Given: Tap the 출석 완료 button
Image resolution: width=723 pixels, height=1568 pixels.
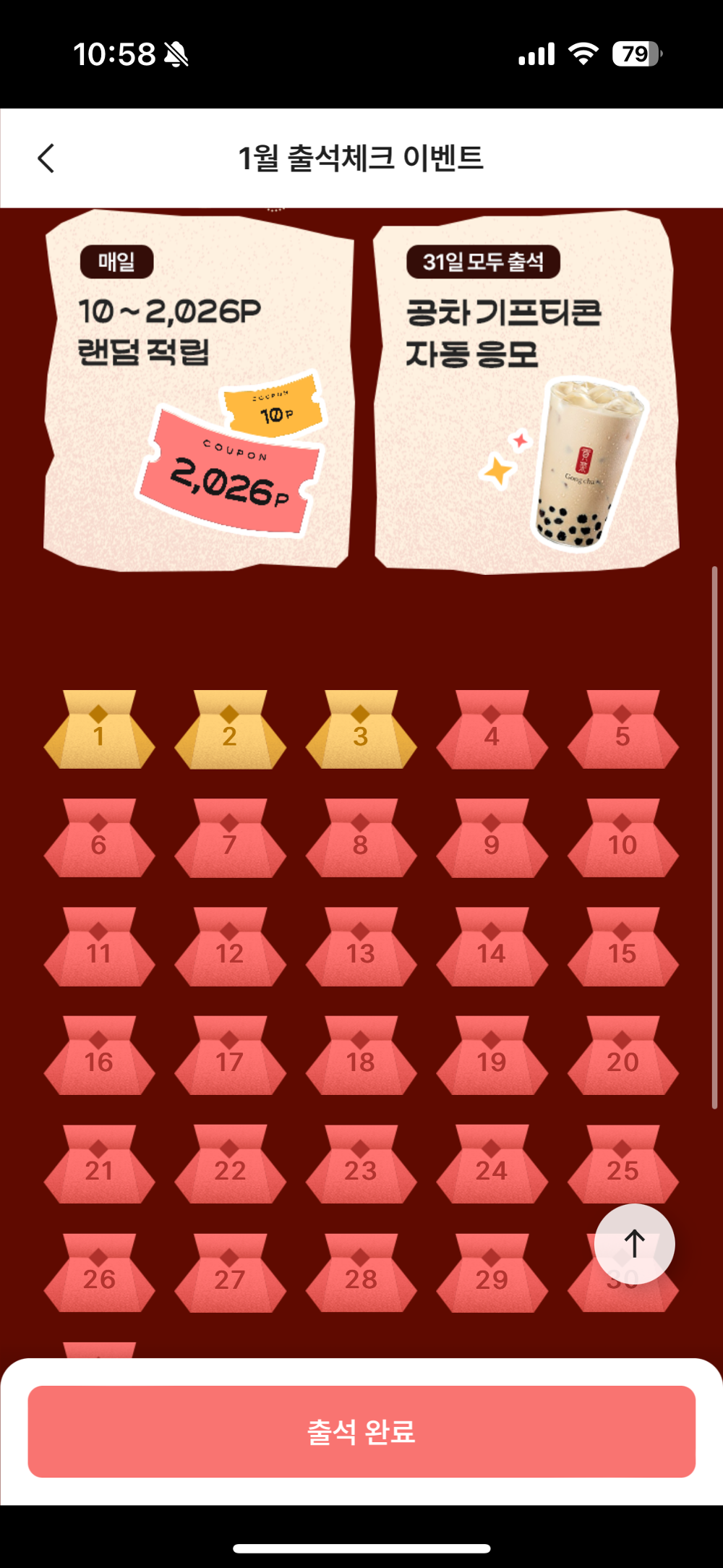Looking at the screenshot, I should (x=361, y=1431).
